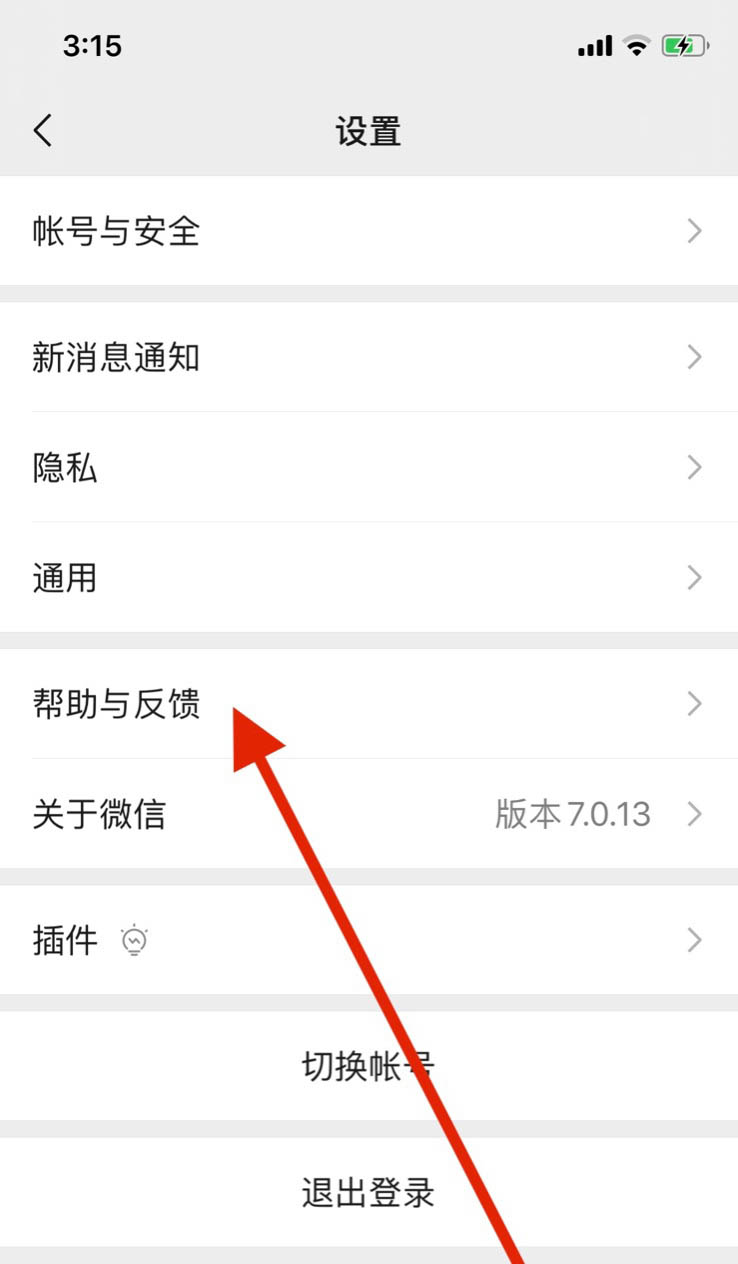Go back from the 设置 screen

pyautogui.click(x=43, y=131)
